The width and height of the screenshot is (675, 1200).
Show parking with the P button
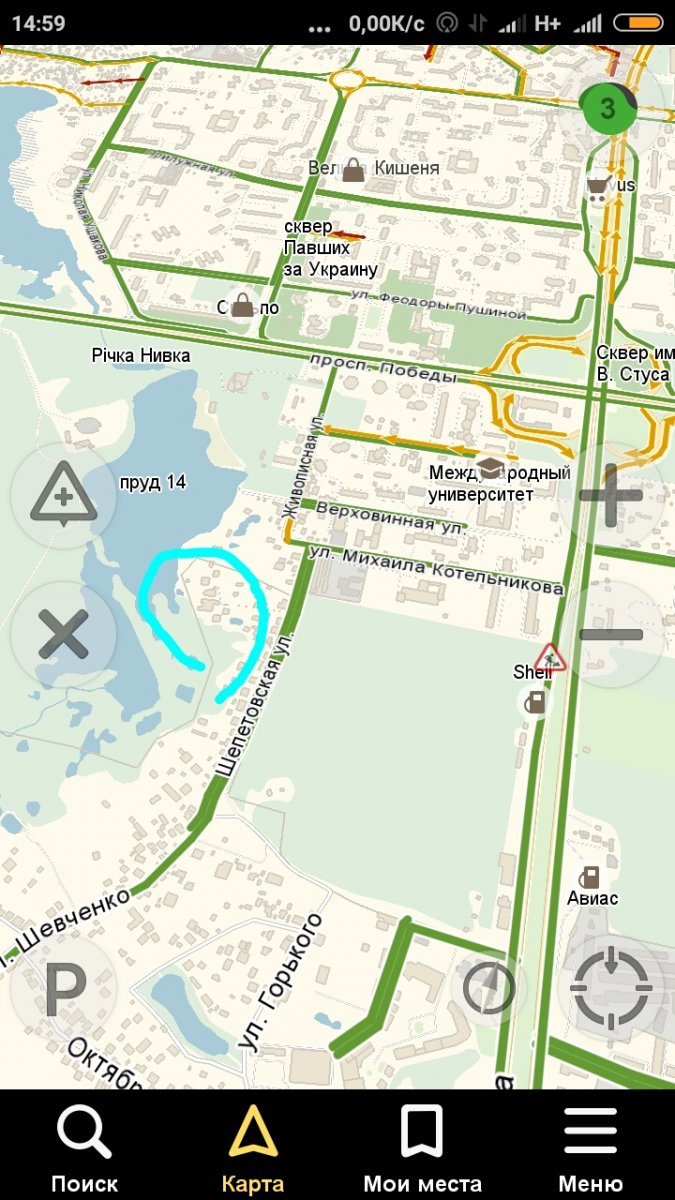point(64,987)
